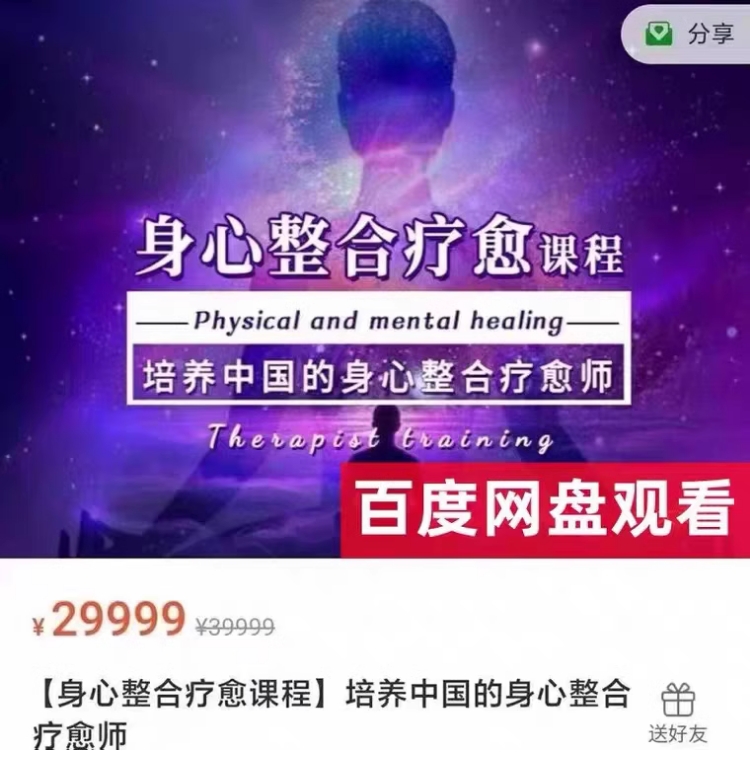Hit the green envelope-heart icon at top right
Image resolution: width=750 pixels, height=766 pixels.
point(658,32)
